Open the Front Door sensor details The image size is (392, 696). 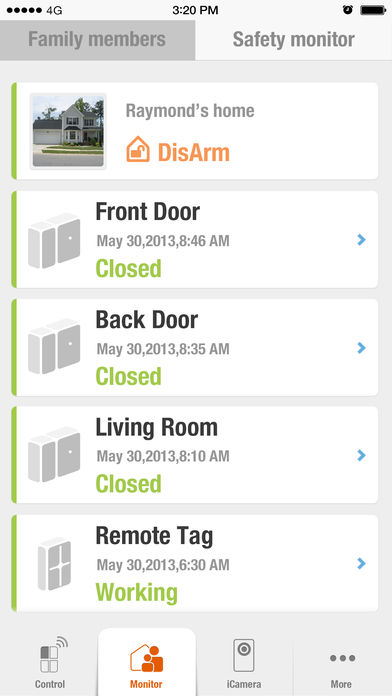click(195, 240)
